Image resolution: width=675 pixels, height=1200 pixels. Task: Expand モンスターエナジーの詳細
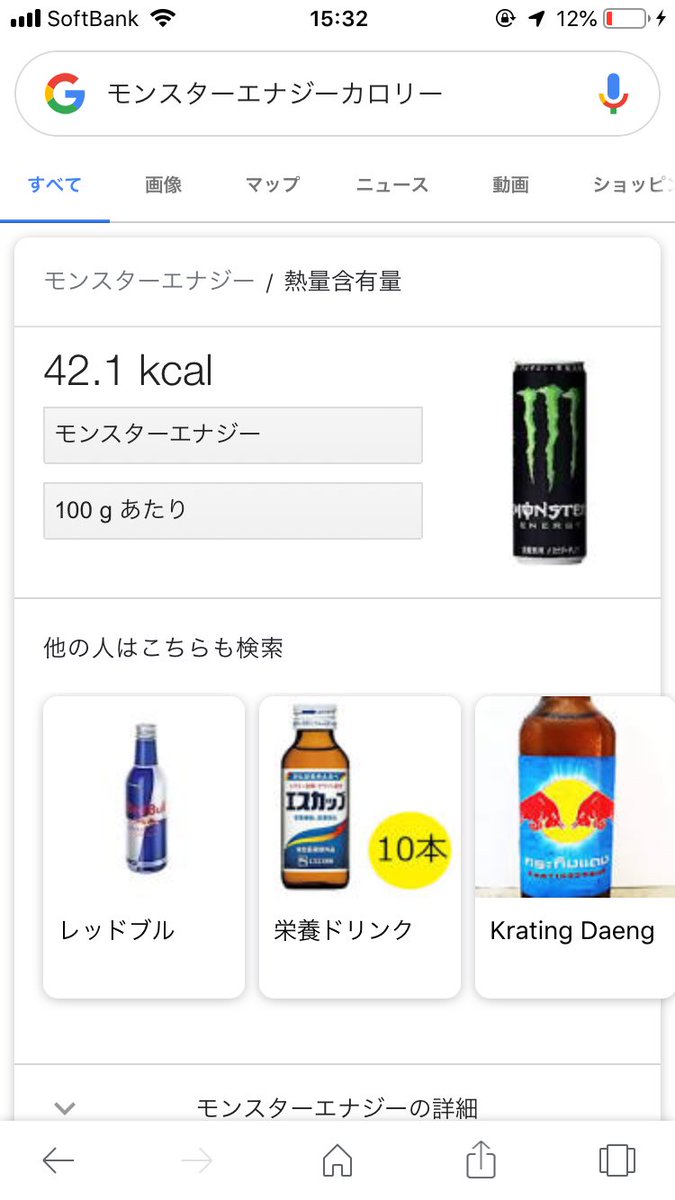coord(337,1107)
